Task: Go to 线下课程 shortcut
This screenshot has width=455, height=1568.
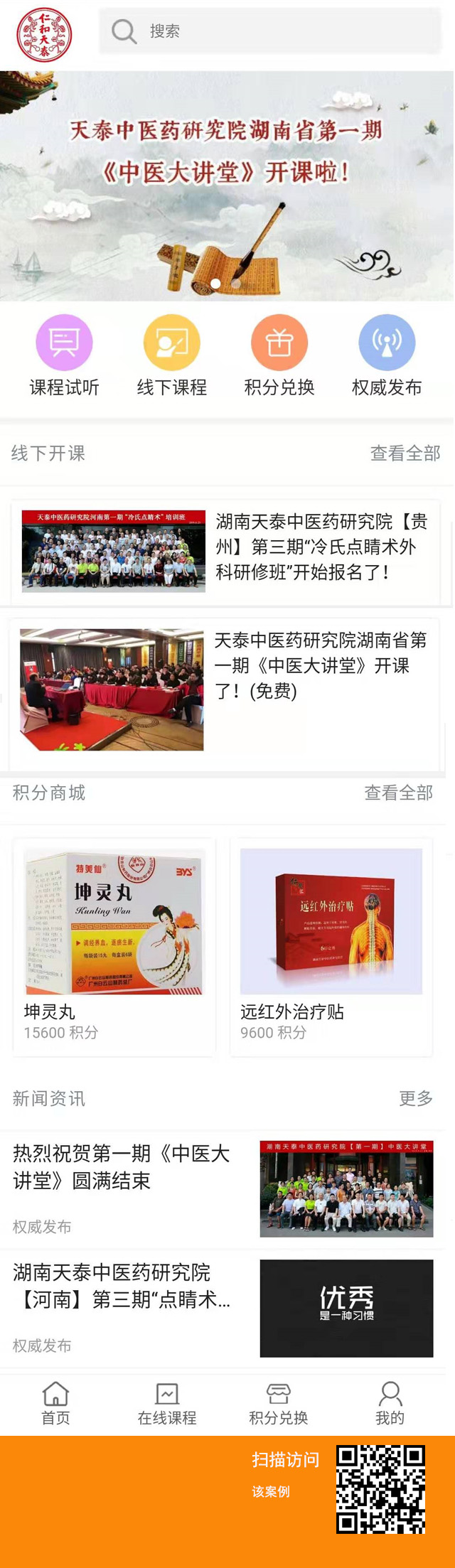Action: coord(171,356)
